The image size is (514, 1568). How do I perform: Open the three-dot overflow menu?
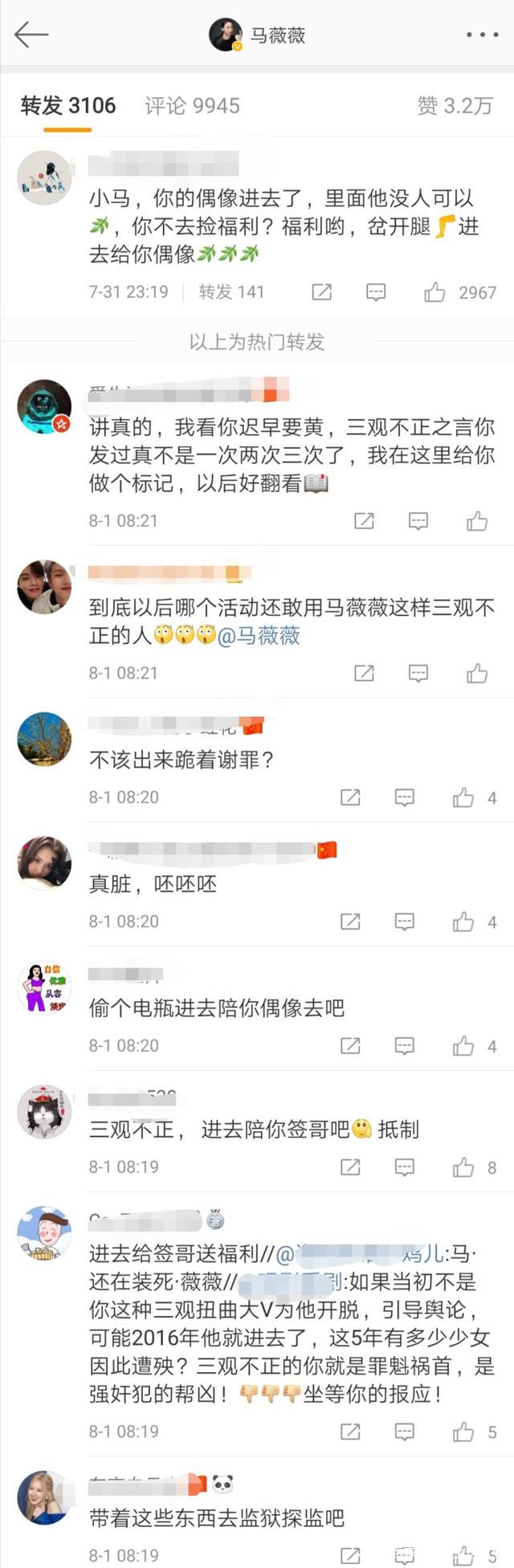click(482, 35)
